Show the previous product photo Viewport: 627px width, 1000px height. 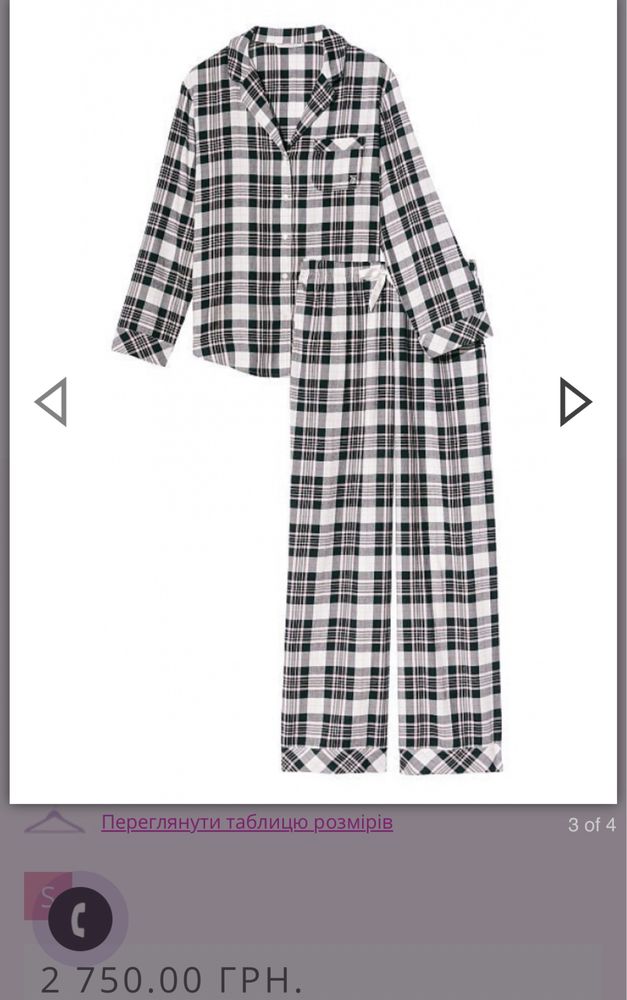pos(51,402)
